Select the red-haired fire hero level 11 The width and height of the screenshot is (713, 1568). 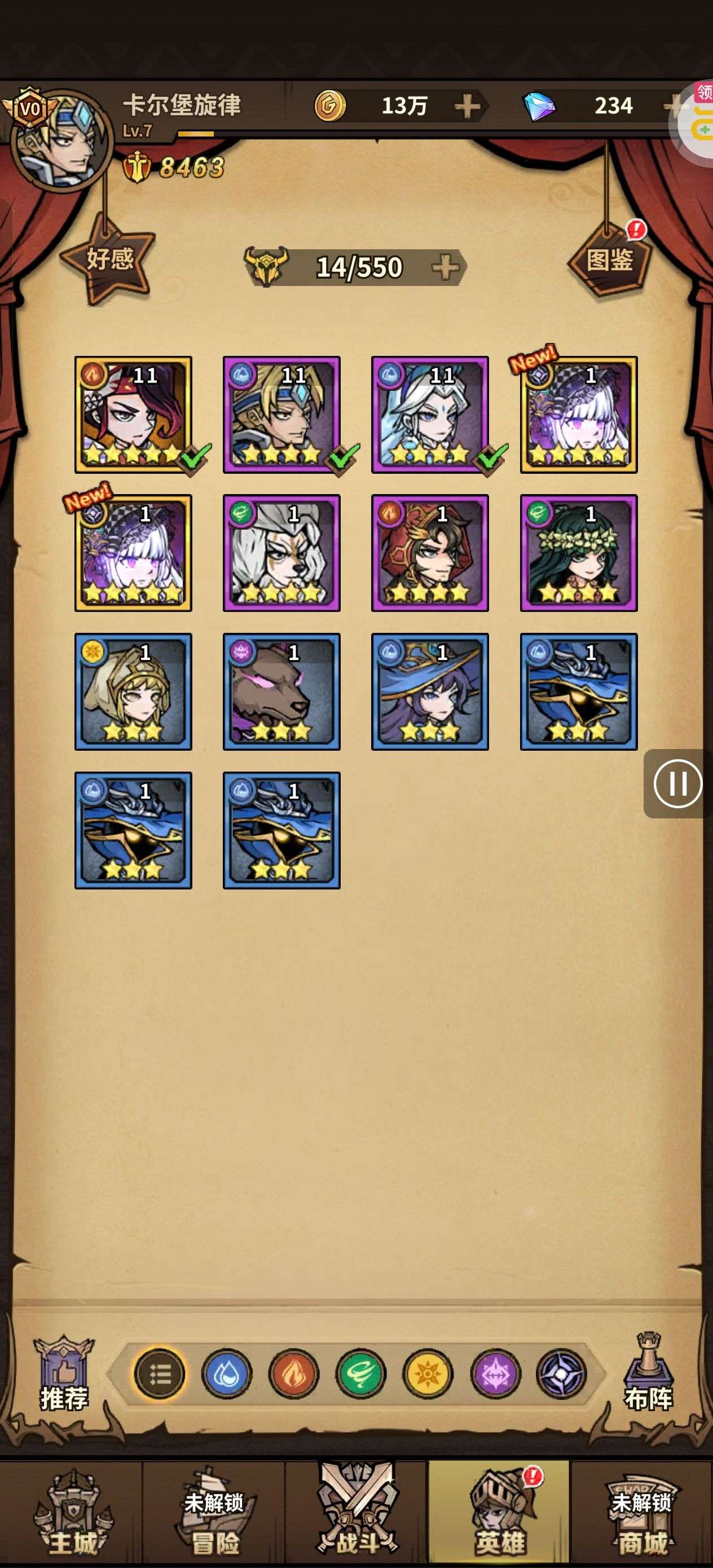133,415
